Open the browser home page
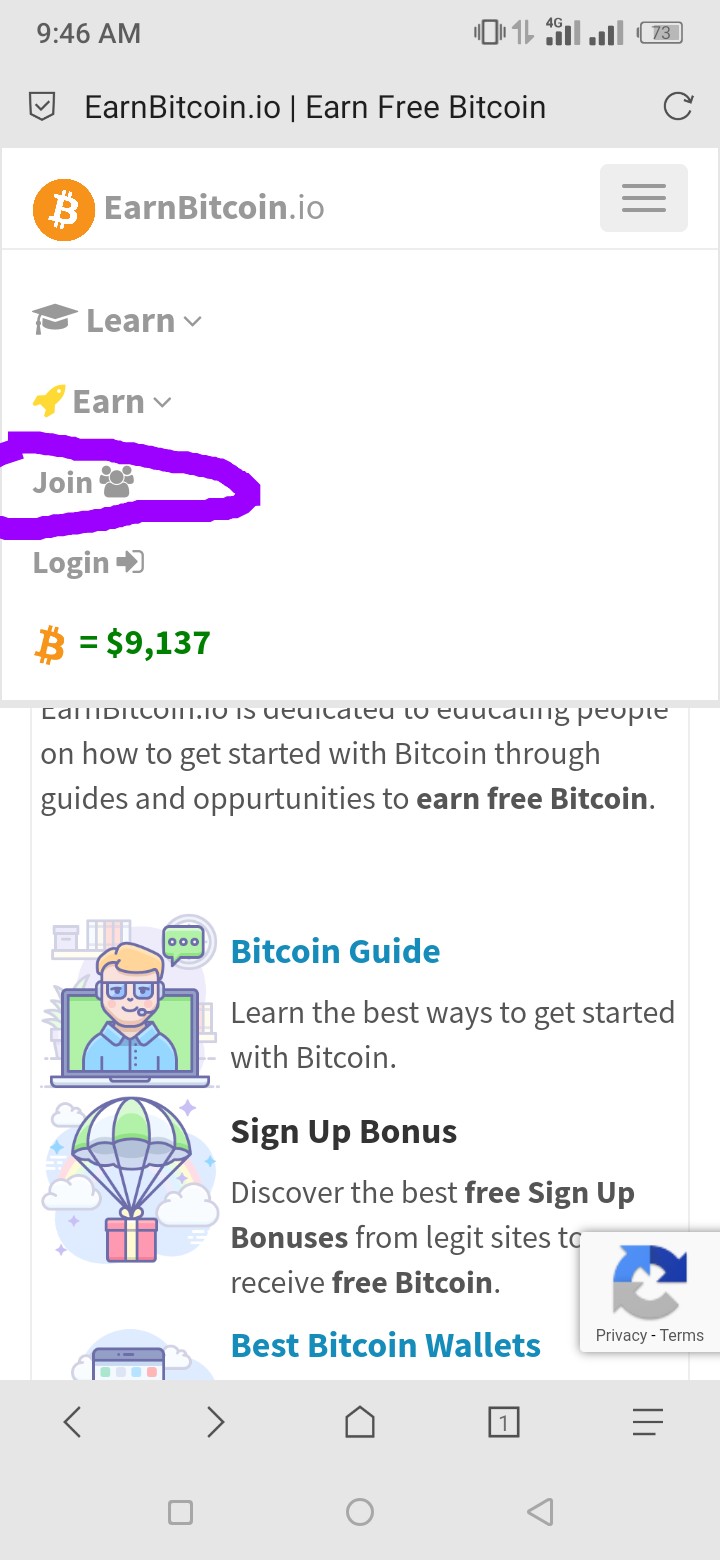This screenshot has width=720, height=1560. tap(360, 1422)
